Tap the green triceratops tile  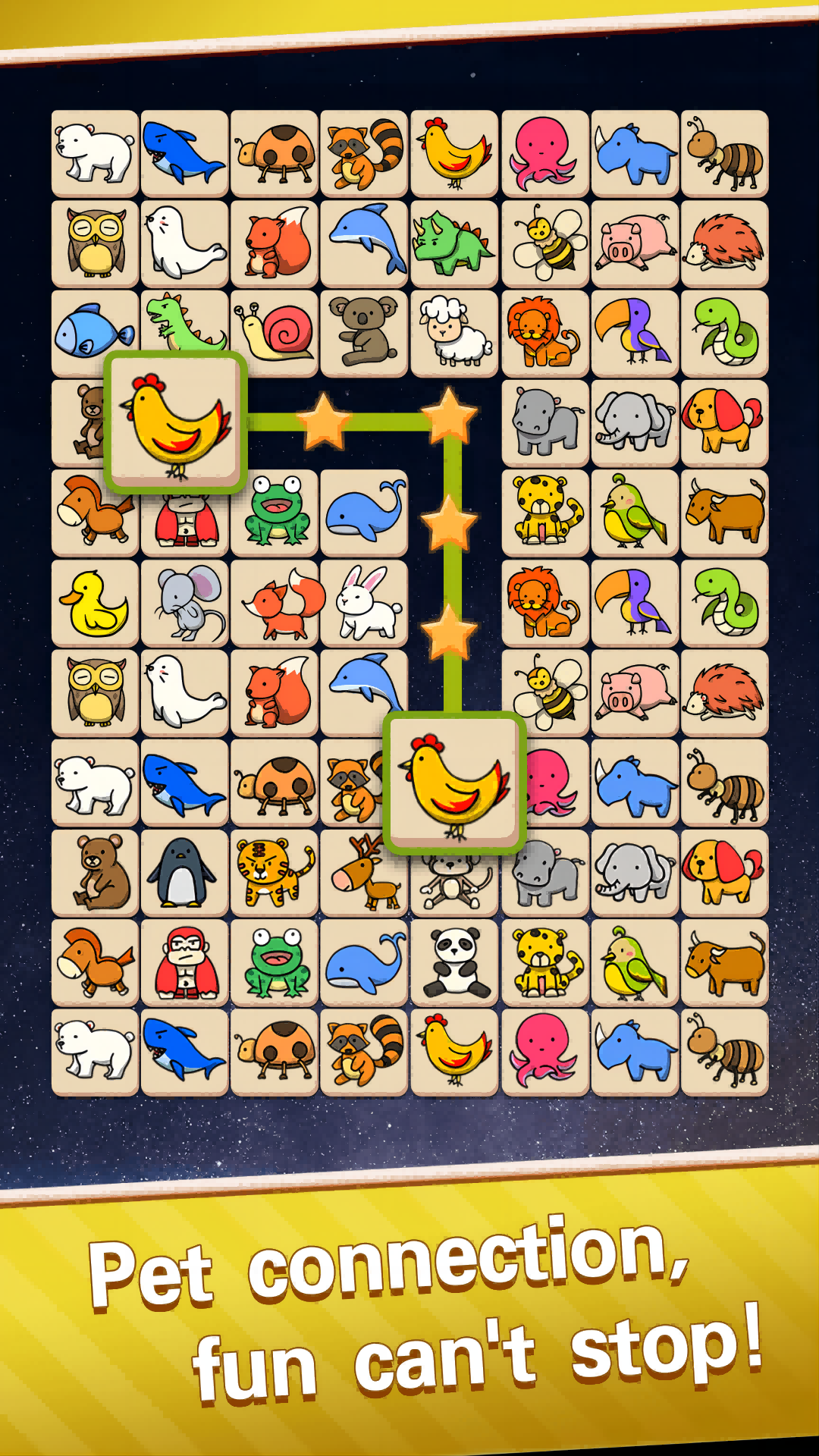coord(453,243)
